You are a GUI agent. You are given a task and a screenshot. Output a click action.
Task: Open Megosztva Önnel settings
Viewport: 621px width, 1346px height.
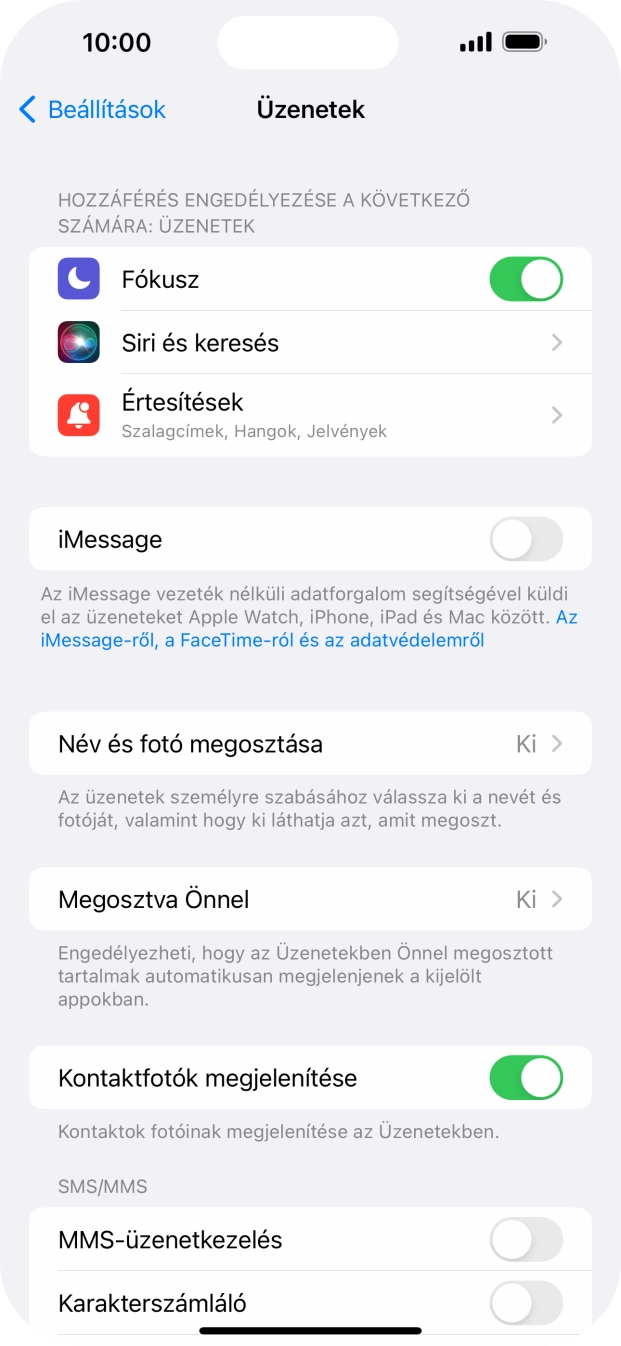(310, 899)
